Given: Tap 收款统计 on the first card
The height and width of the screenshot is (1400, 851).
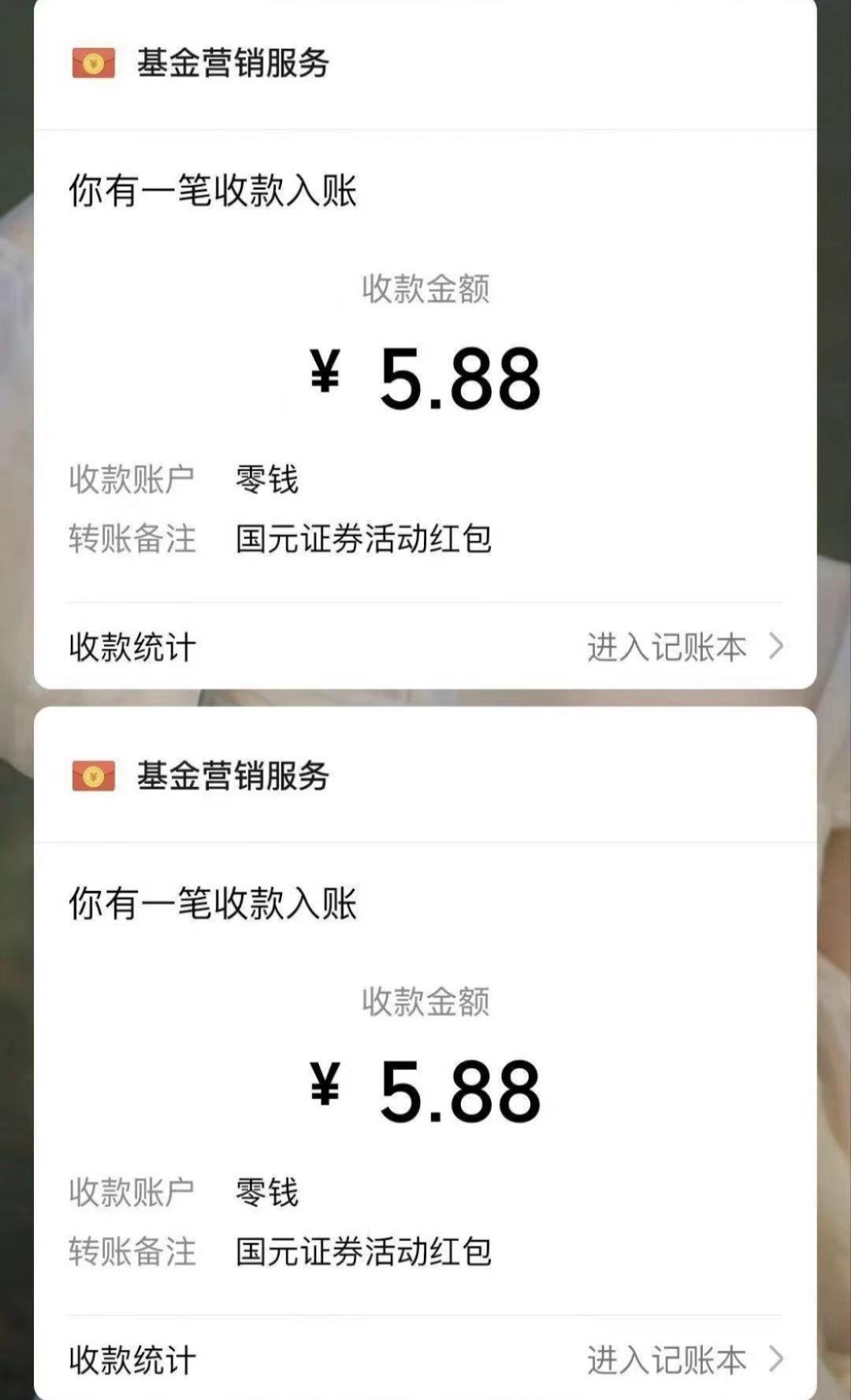Looking at the screenshot, I should coord(132,646).
